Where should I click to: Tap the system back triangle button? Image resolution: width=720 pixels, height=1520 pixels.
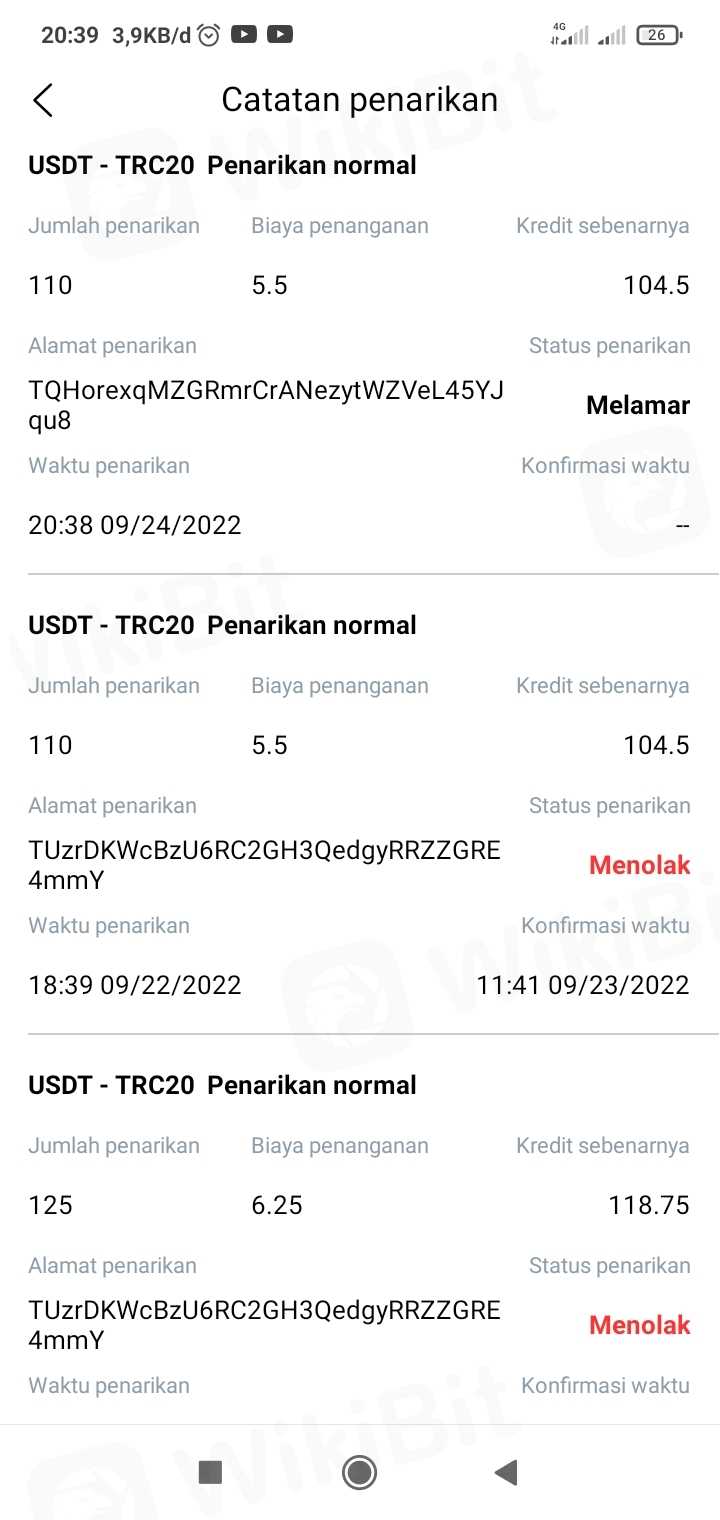click(506, 1471)
